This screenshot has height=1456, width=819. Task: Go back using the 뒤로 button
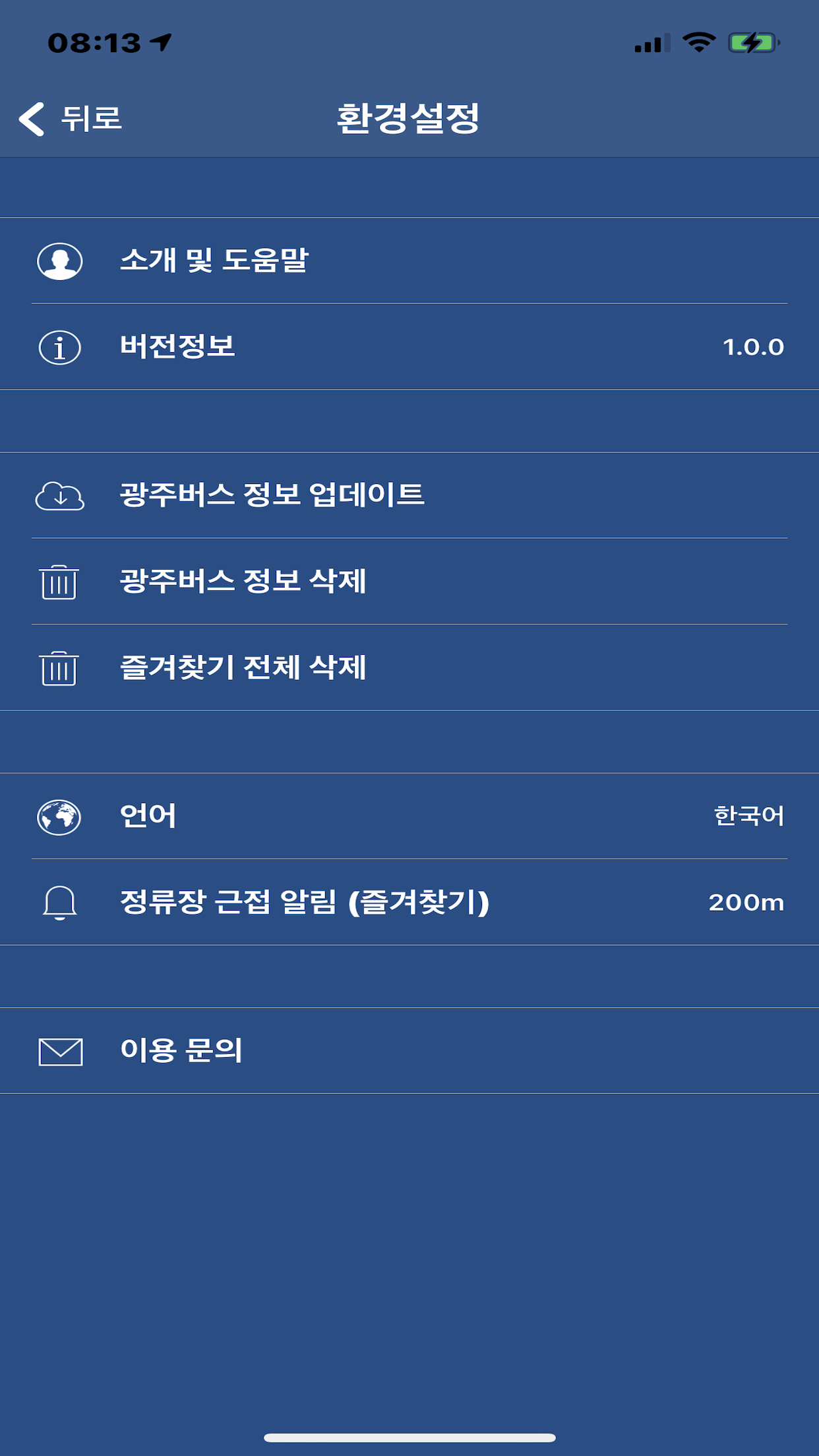pyautogui.click(x=71, y=119)
